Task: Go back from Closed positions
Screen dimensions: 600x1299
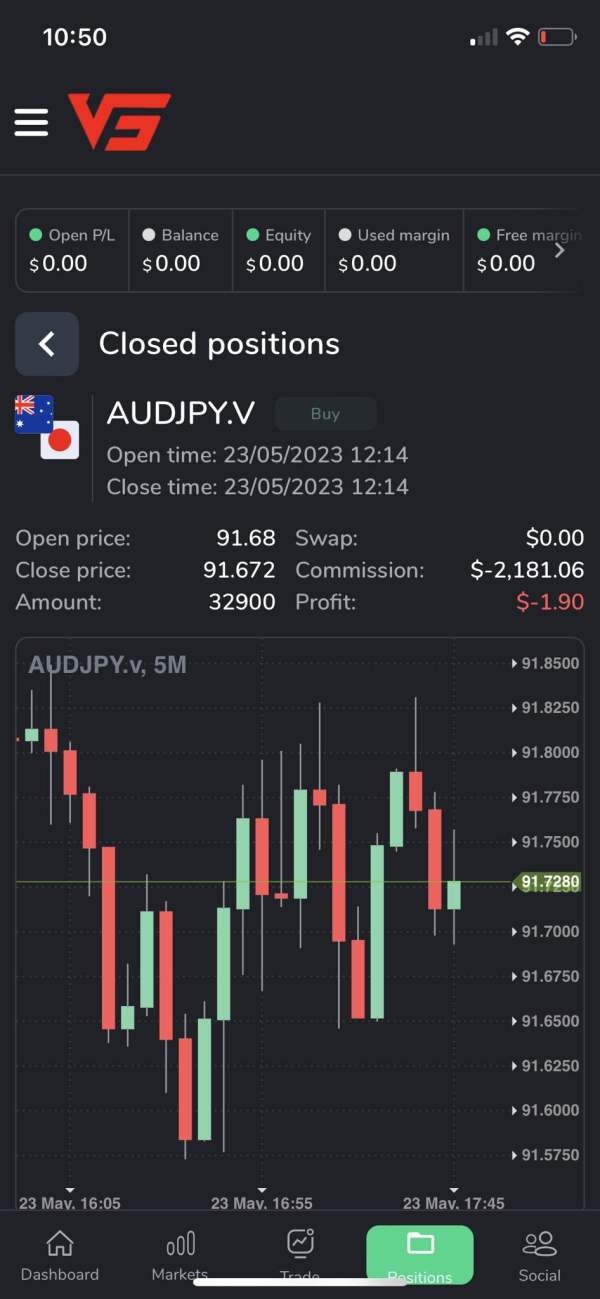Action: click(x=46, y=344)
